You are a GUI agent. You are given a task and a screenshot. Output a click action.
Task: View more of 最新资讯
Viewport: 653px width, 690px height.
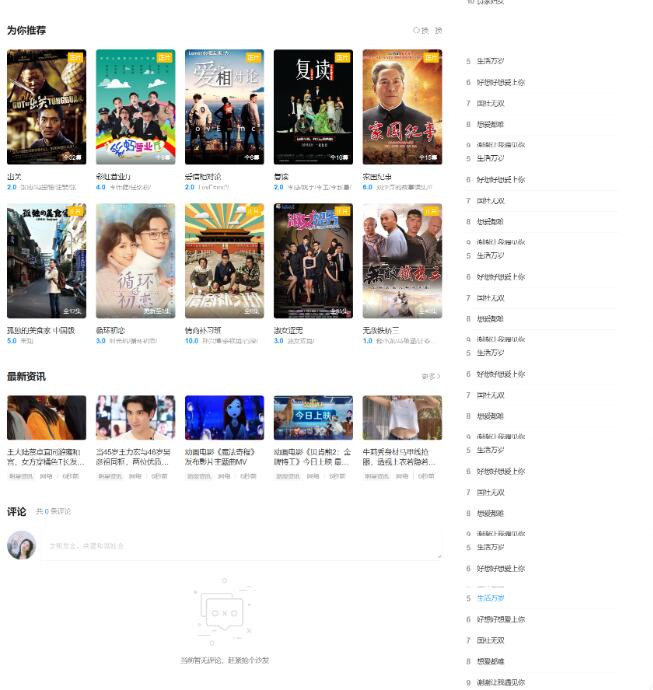431,377
